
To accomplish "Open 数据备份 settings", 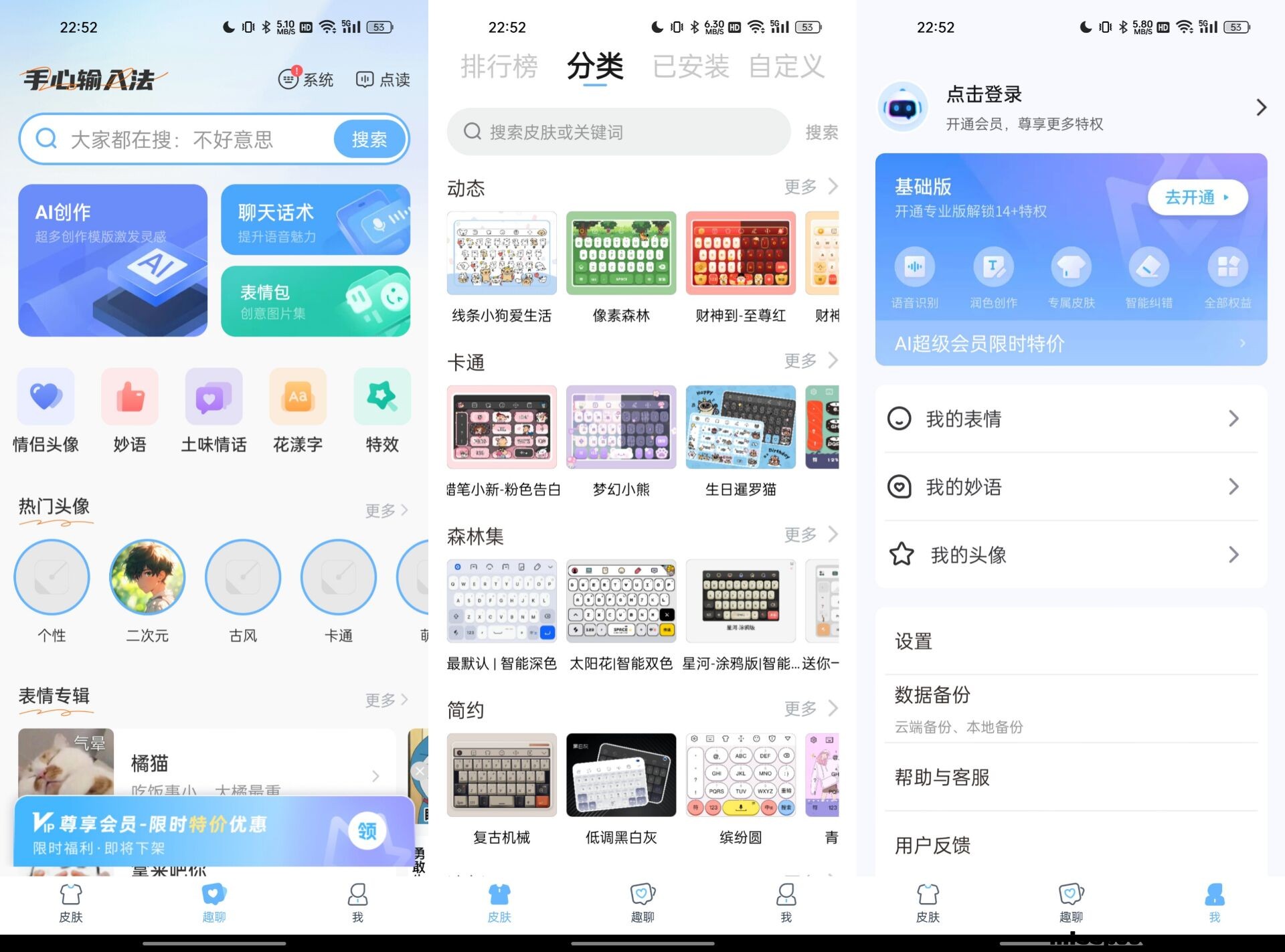I will (x=1071, y=707).
